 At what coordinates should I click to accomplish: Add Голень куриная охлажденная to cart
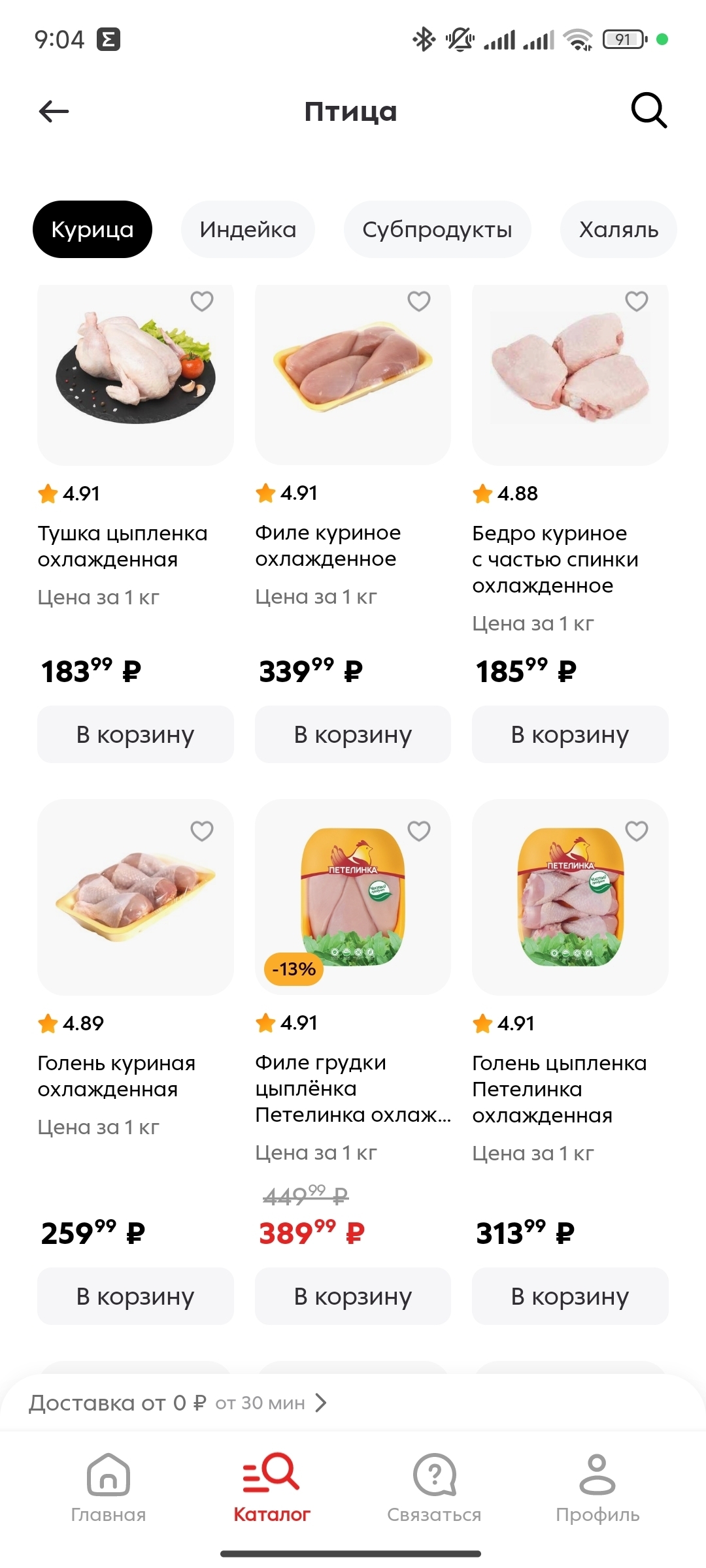[x=135, y=1296]
